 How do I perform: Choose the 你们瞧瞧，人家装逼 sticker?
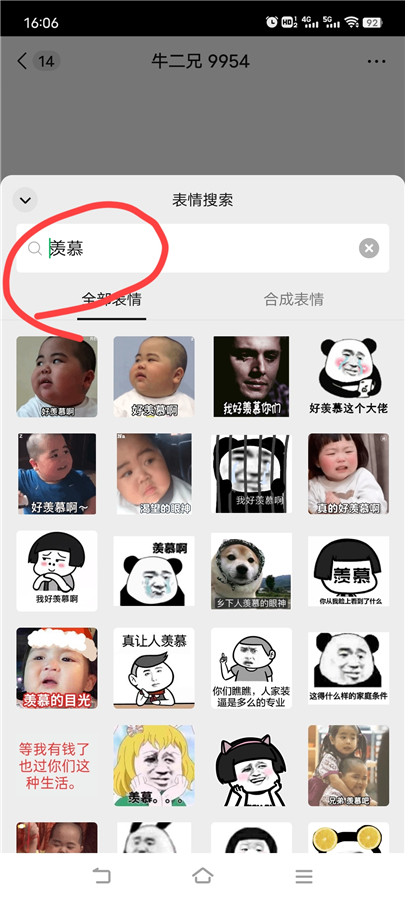(x=251, y=668)
